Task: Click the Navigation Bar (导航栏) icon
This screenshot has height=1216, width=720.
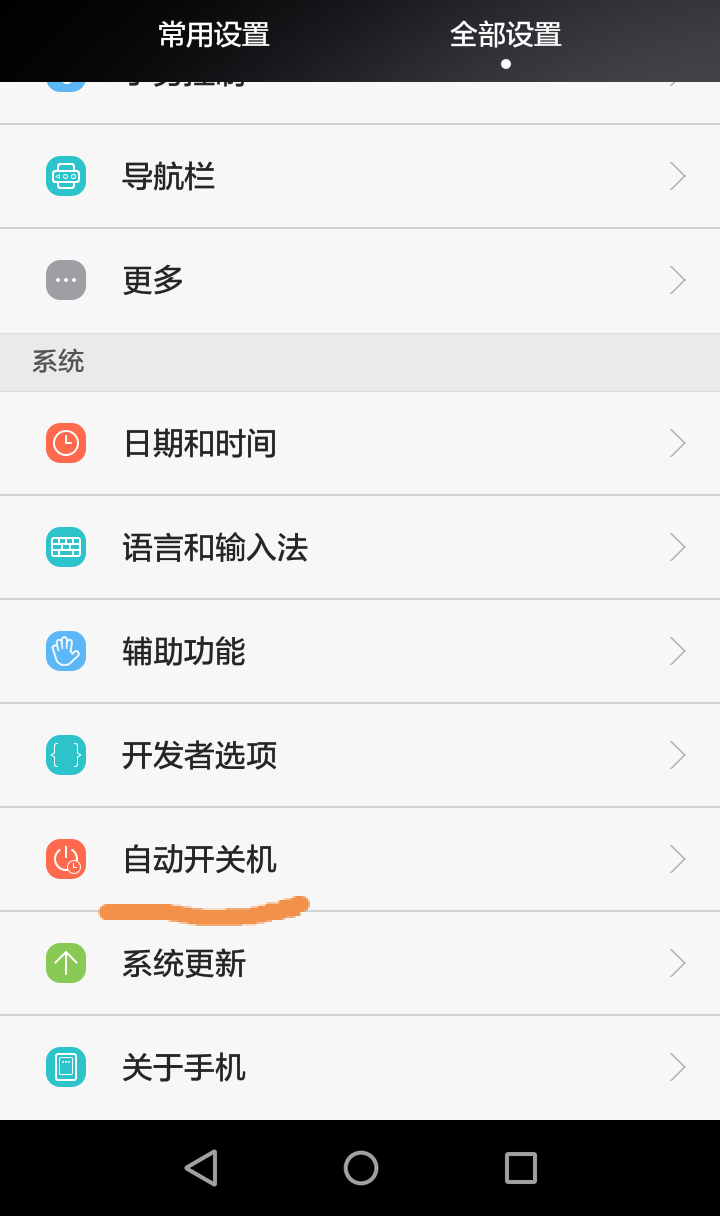Action: pyautogui.click(x=65, y=175)
